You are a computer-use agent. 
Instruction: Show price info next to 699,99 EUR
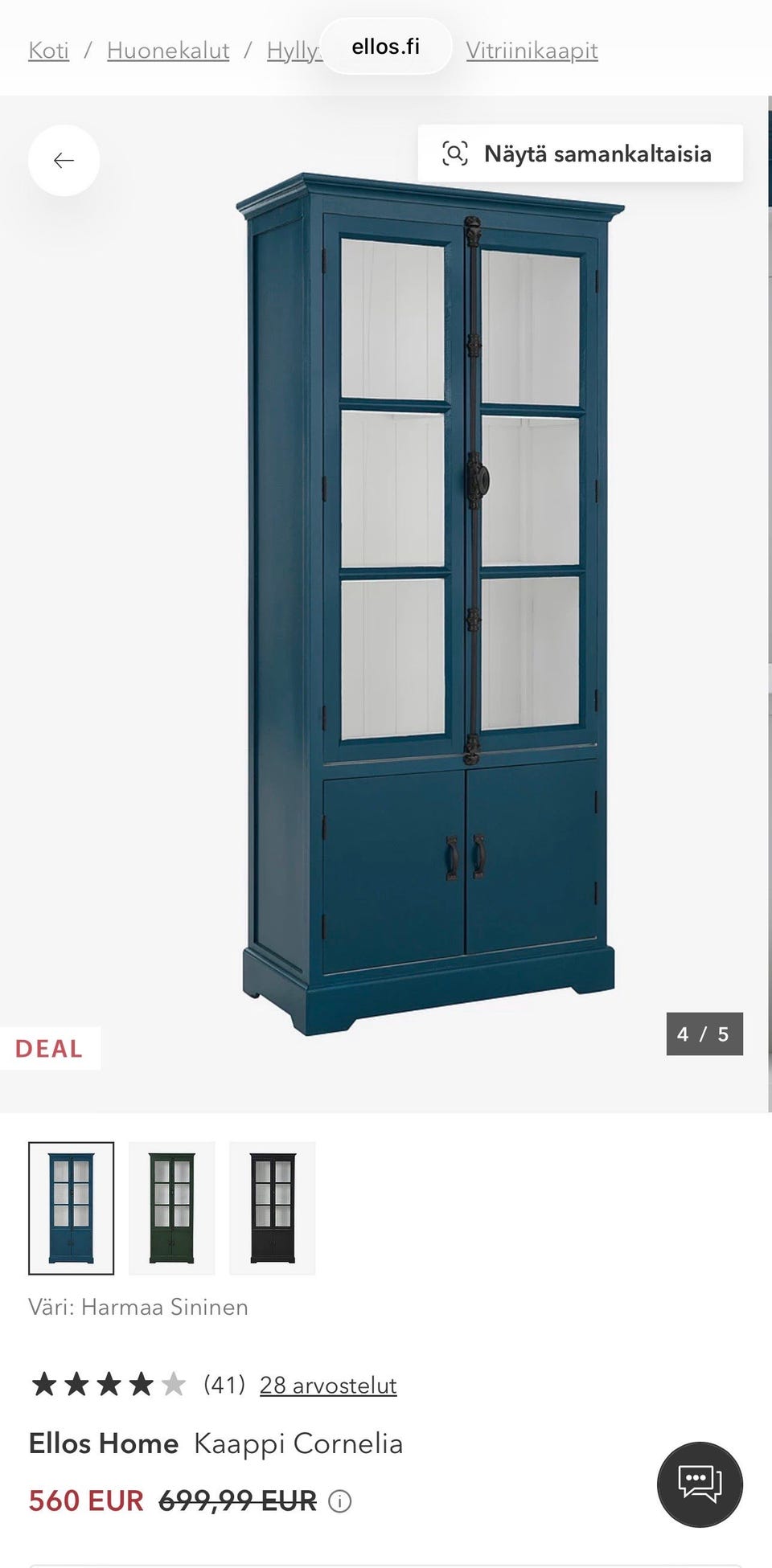[340, 1500]
